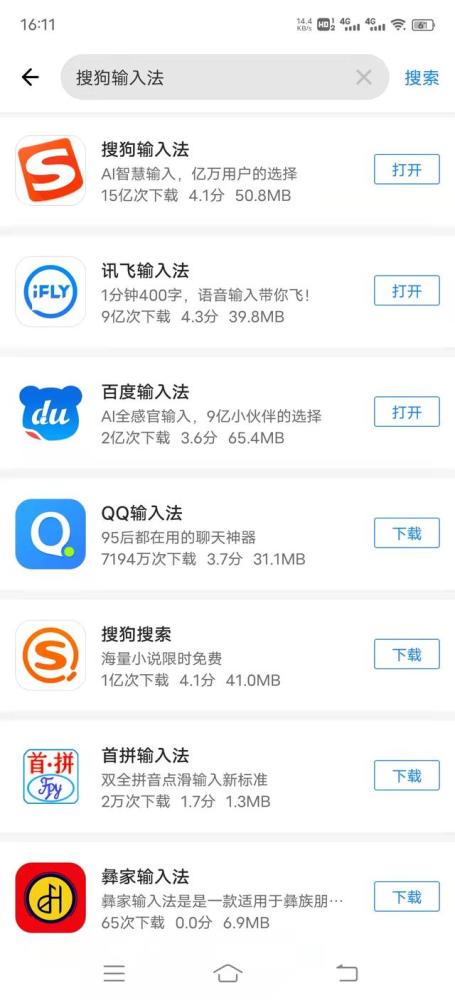Go to the system home screen

[x=228, y=973]
